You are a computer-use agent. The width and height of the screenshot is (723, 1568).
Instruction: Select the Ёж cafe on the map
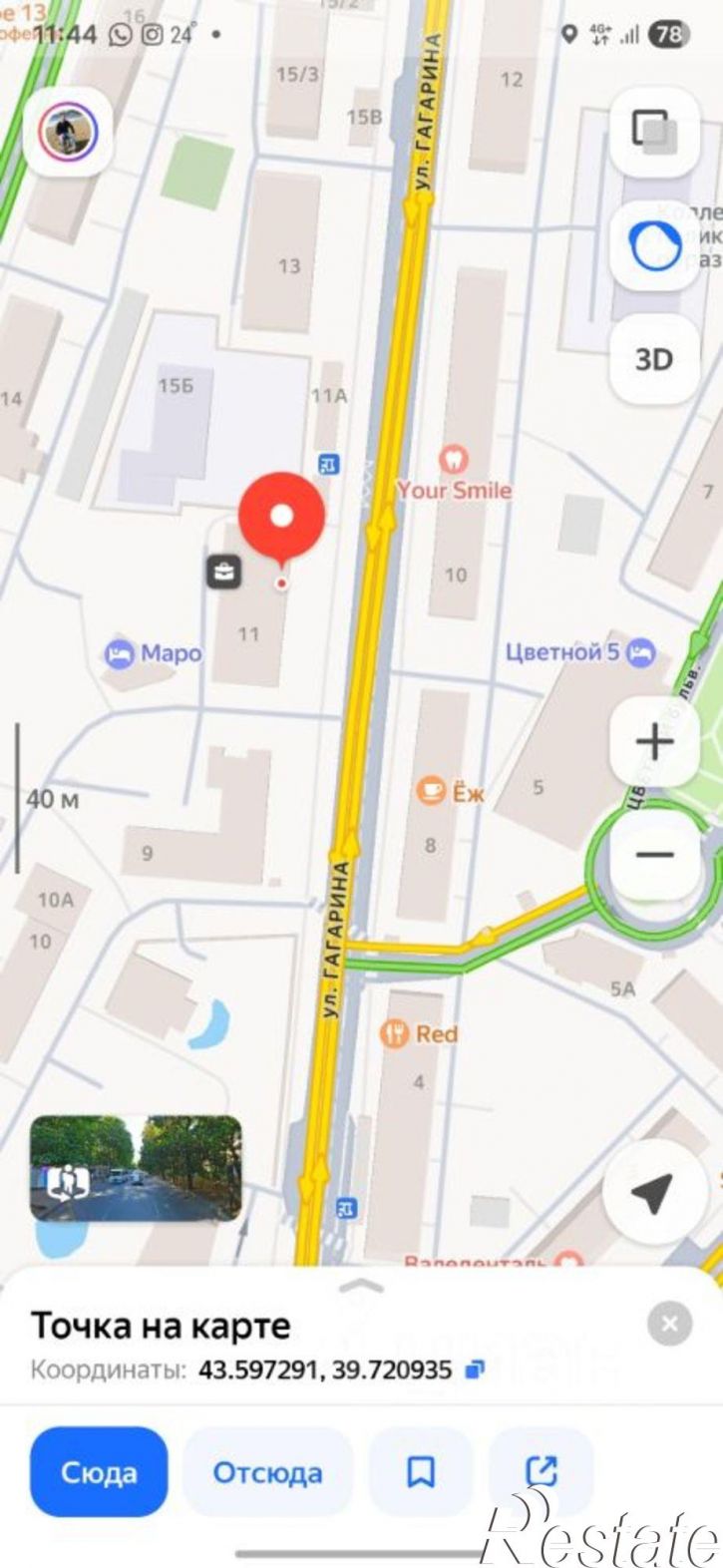[x=432, y=790]
